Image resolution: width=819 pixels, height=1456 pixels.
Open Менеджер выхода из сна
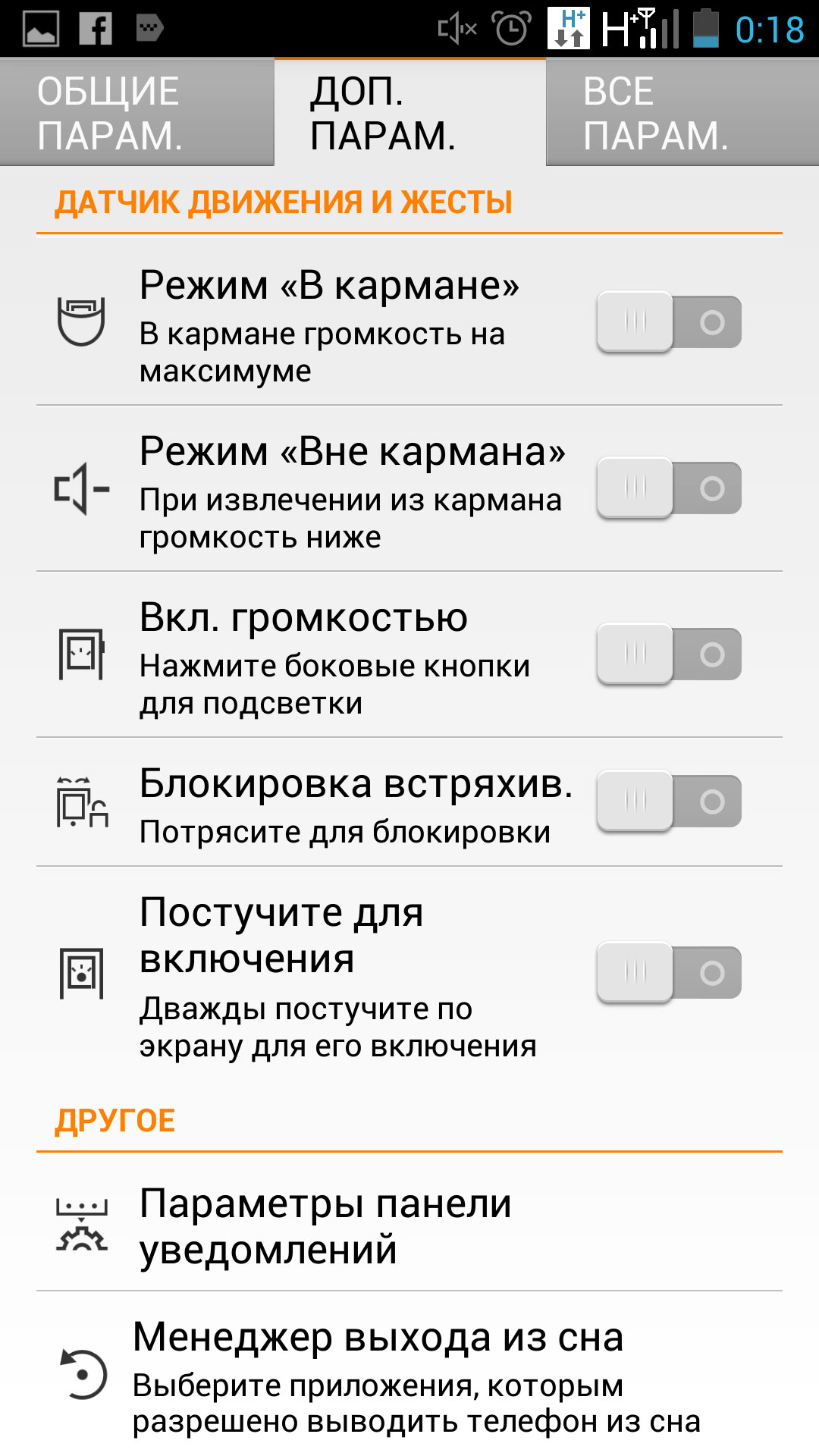[x=409, y=1374]
